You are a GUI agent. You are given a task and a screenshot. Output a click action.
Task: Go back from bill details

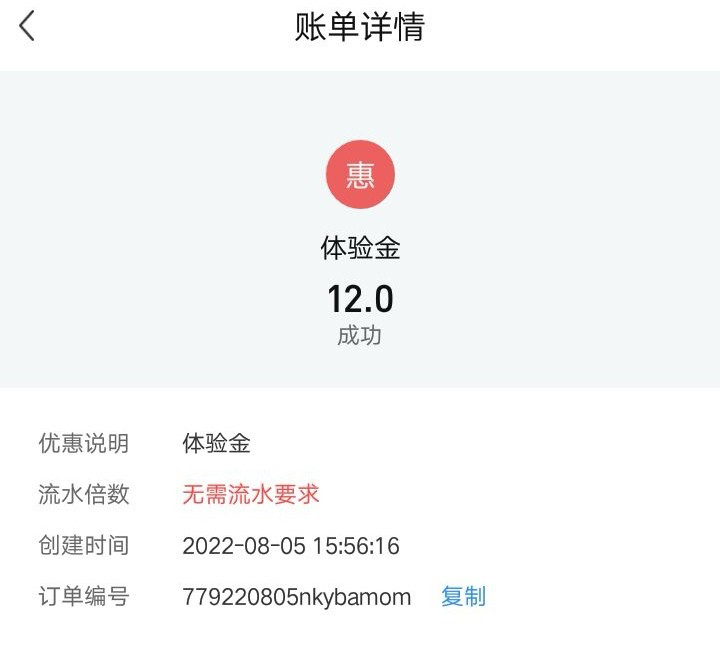click(28, 26)
